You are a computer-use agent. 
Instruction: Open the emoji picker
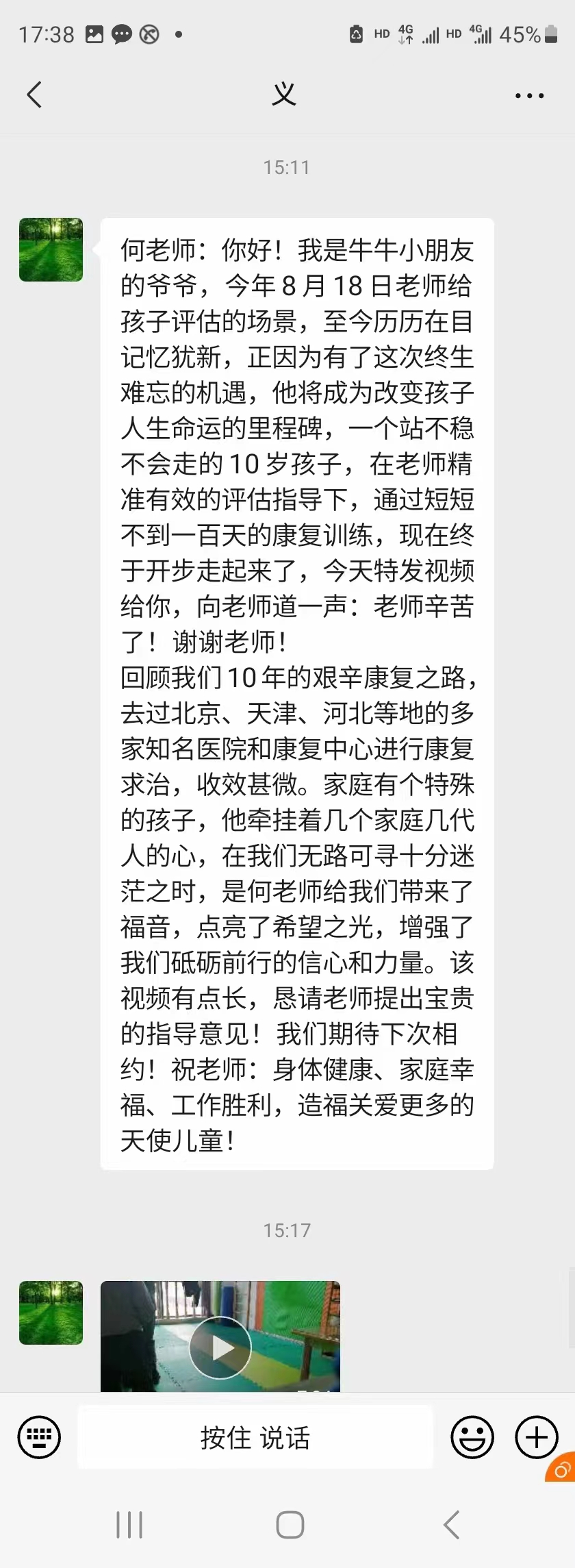[472, 1436]
